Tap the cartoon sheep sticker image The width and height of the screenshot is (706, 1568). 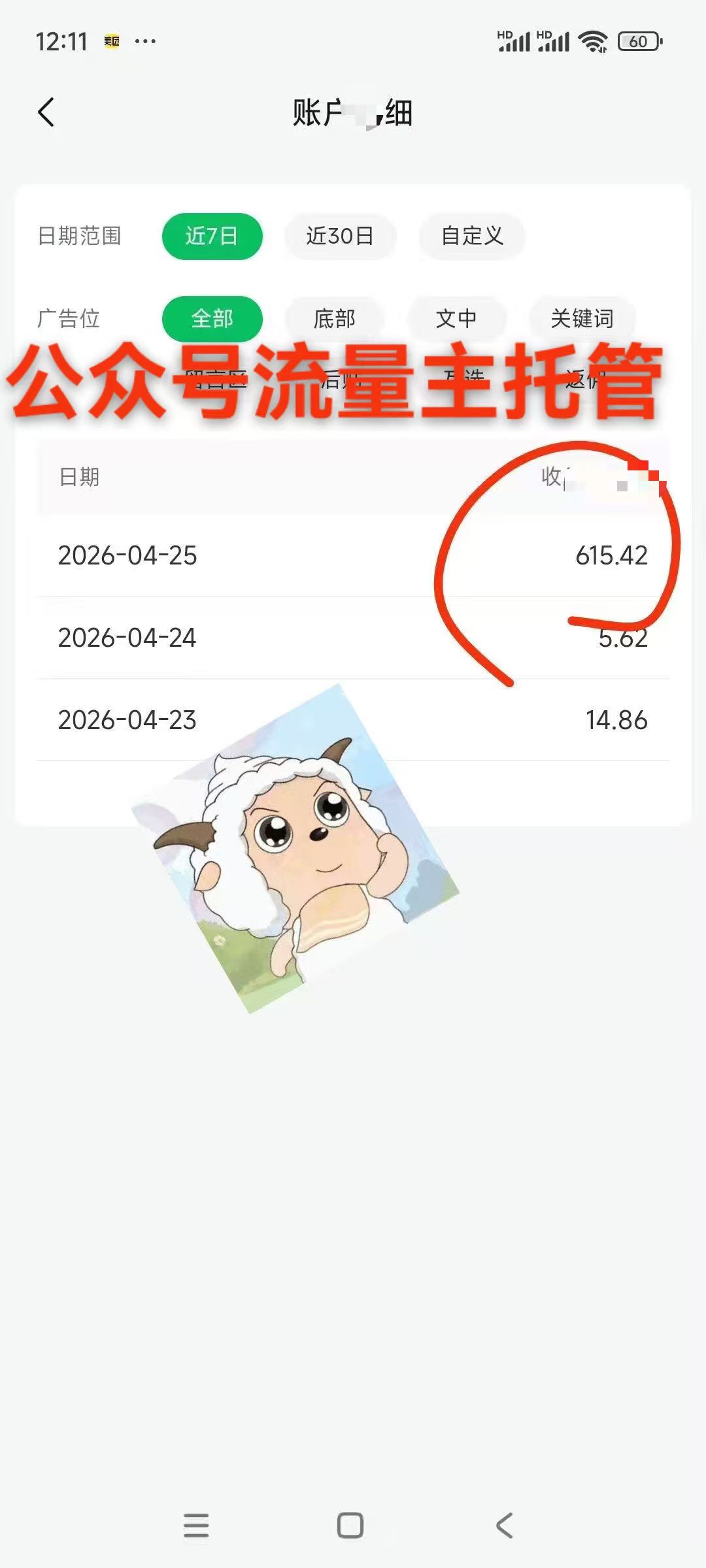coord(301,849)
